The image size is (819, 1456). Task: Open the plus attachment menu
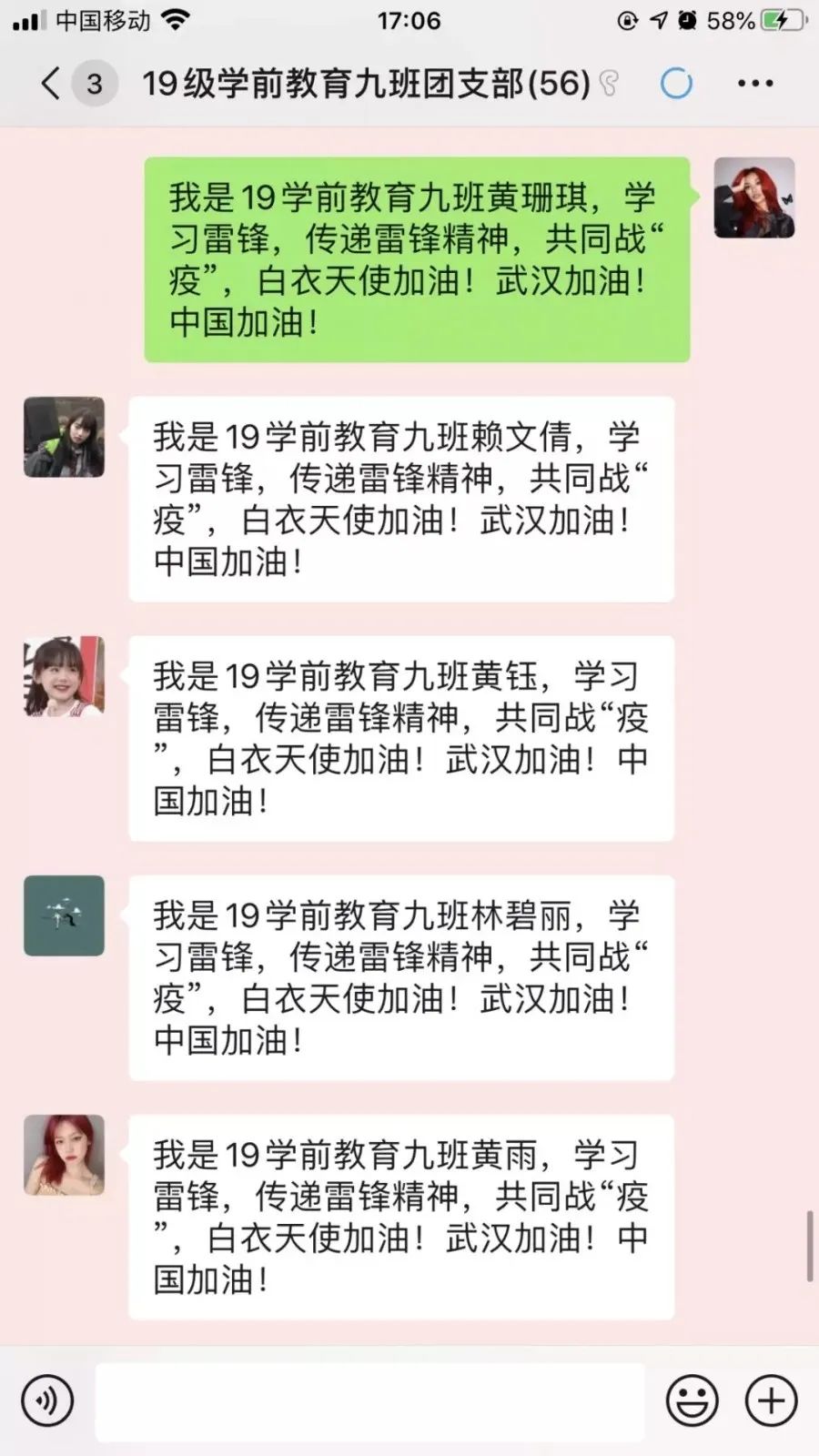pos(771,1400)
